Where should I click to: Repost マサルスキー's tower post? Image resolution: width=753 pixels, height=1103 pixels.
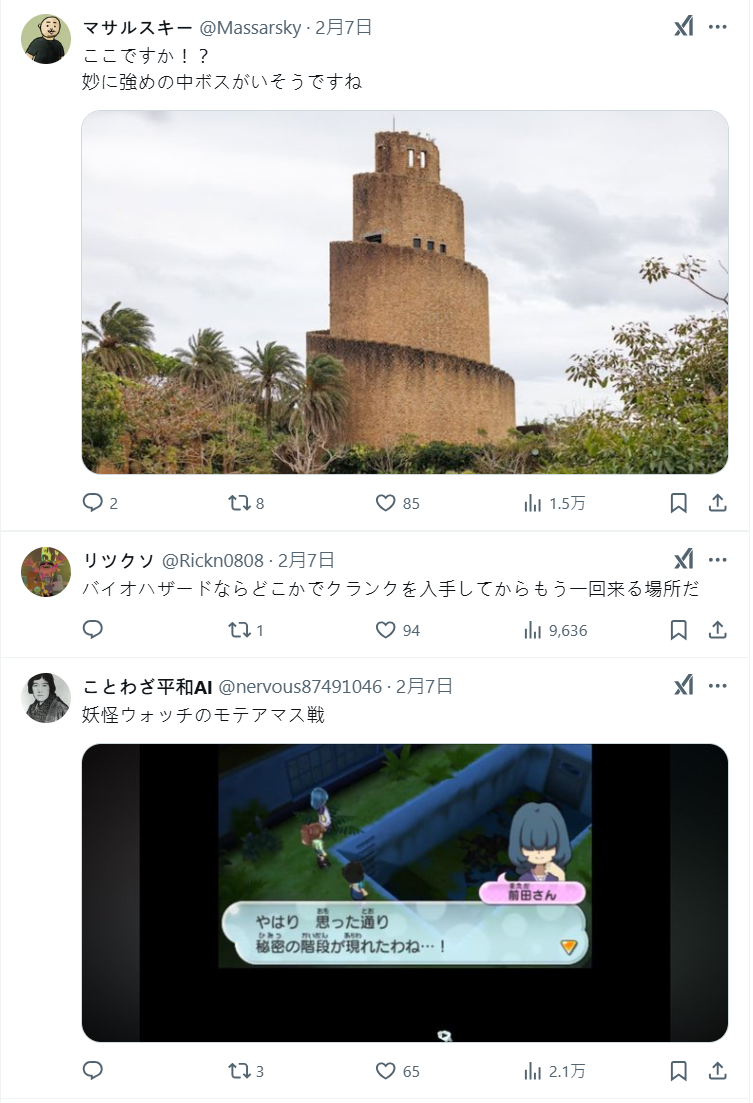(240, 503)
